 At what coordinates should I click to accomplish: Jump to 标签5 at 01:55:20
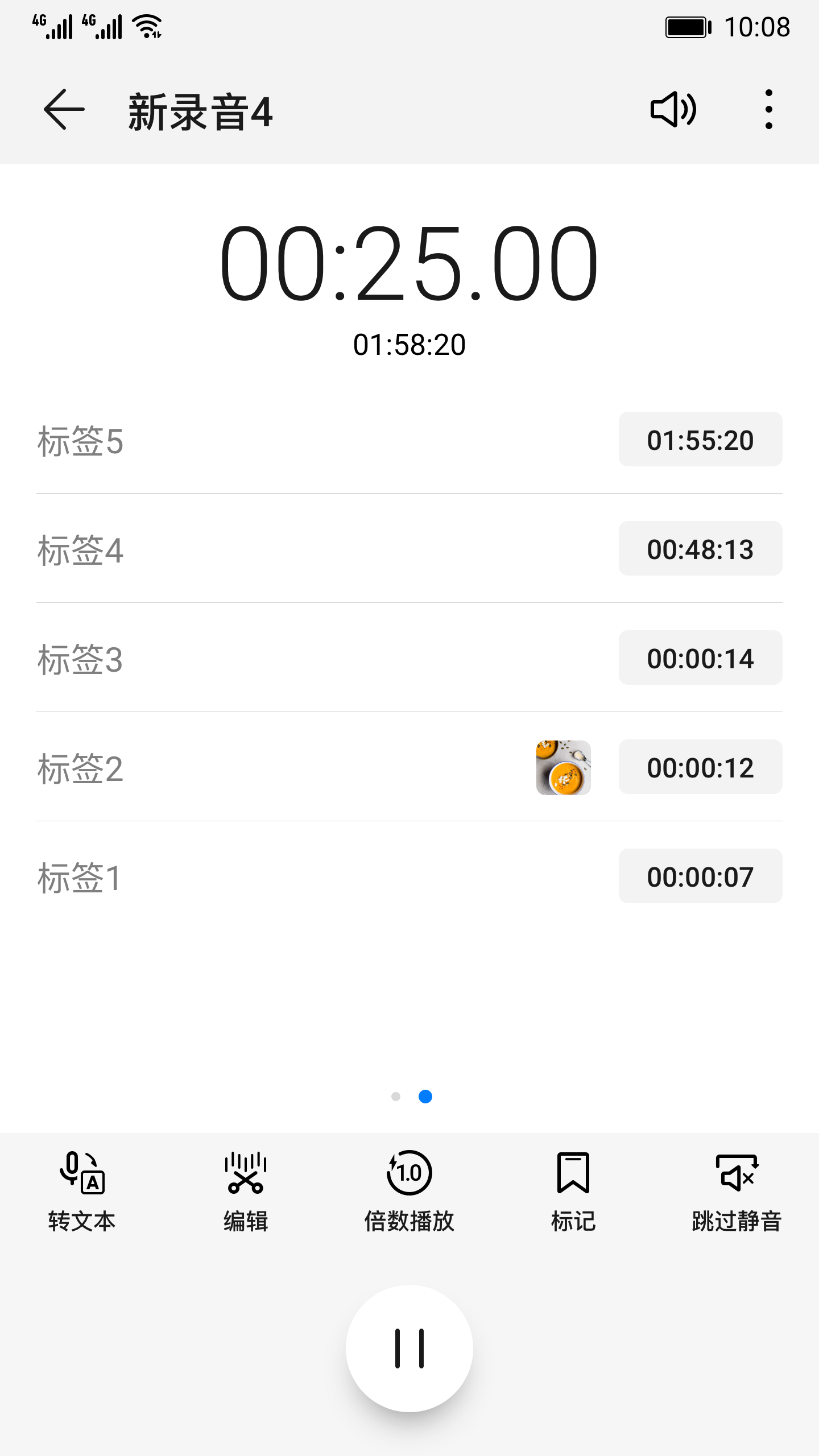tap(701, 439)
